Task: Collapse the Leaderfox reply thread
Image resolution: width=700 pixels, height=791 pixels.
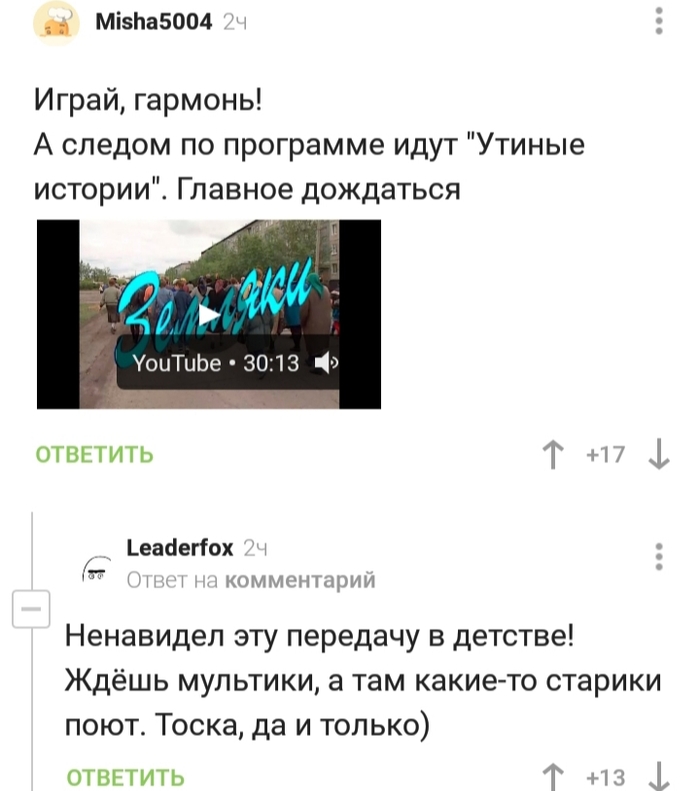Action: coord(31,608)
